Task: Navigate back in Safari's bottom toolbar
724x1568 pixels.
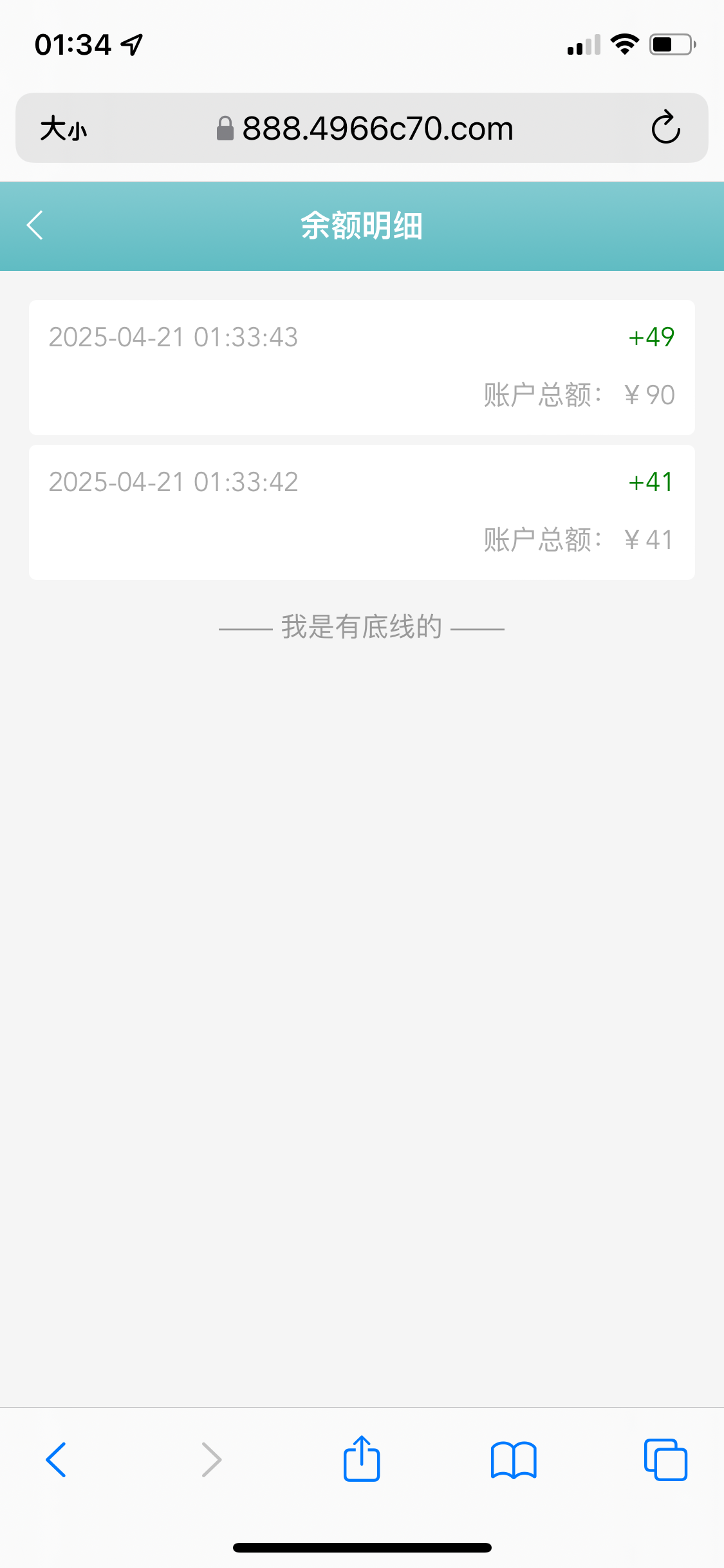Action: (57, 1459)
